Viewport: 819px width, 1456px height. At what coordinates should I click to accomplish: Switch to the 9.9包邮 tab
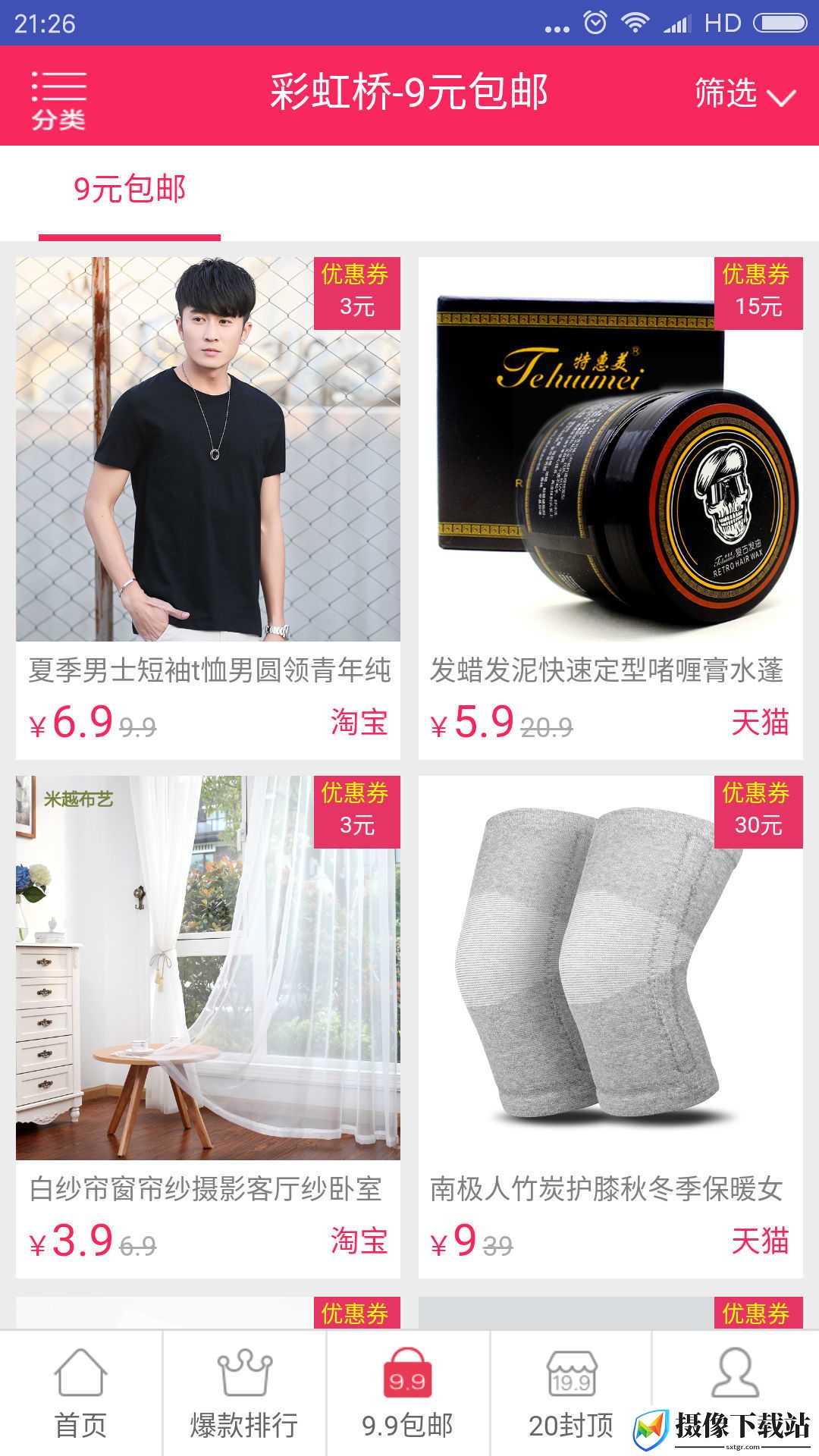point(408,1394)
